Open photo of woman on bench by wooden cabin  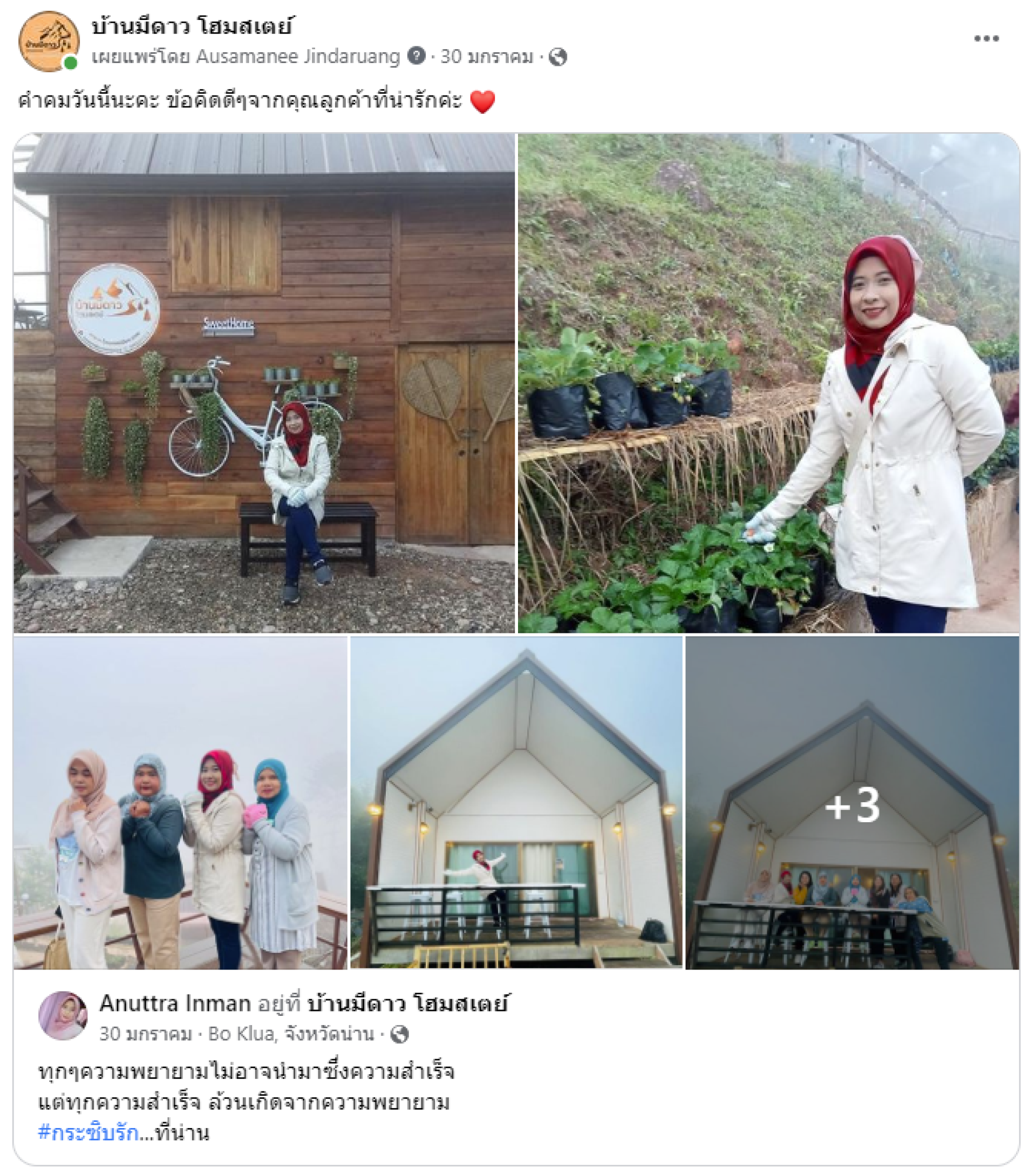(264, 384)
